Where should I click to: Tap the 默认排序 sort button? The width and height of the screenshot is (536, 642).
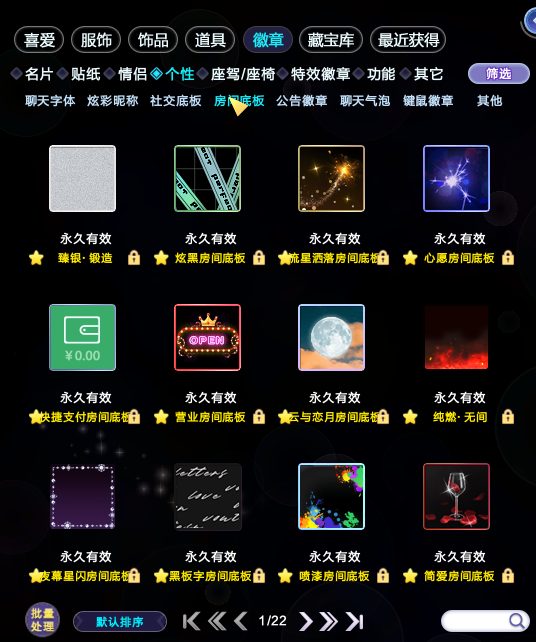[120, 622]
